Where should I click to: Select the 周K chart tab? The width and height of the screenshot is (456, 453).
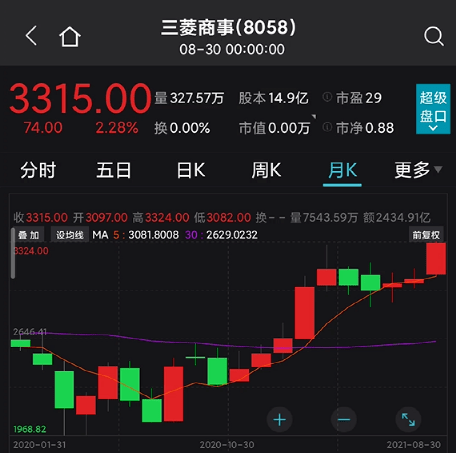pos(266,170)
